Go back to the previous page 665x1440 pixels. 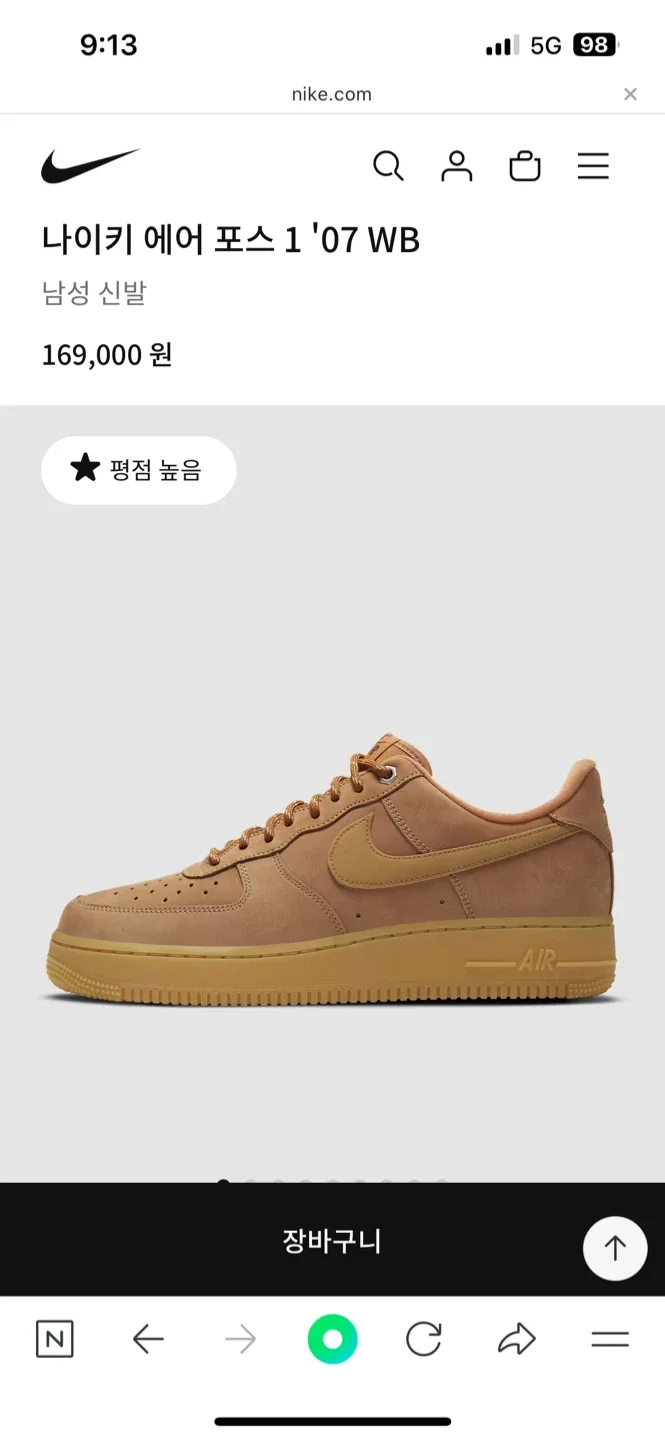click(148, 1339)
